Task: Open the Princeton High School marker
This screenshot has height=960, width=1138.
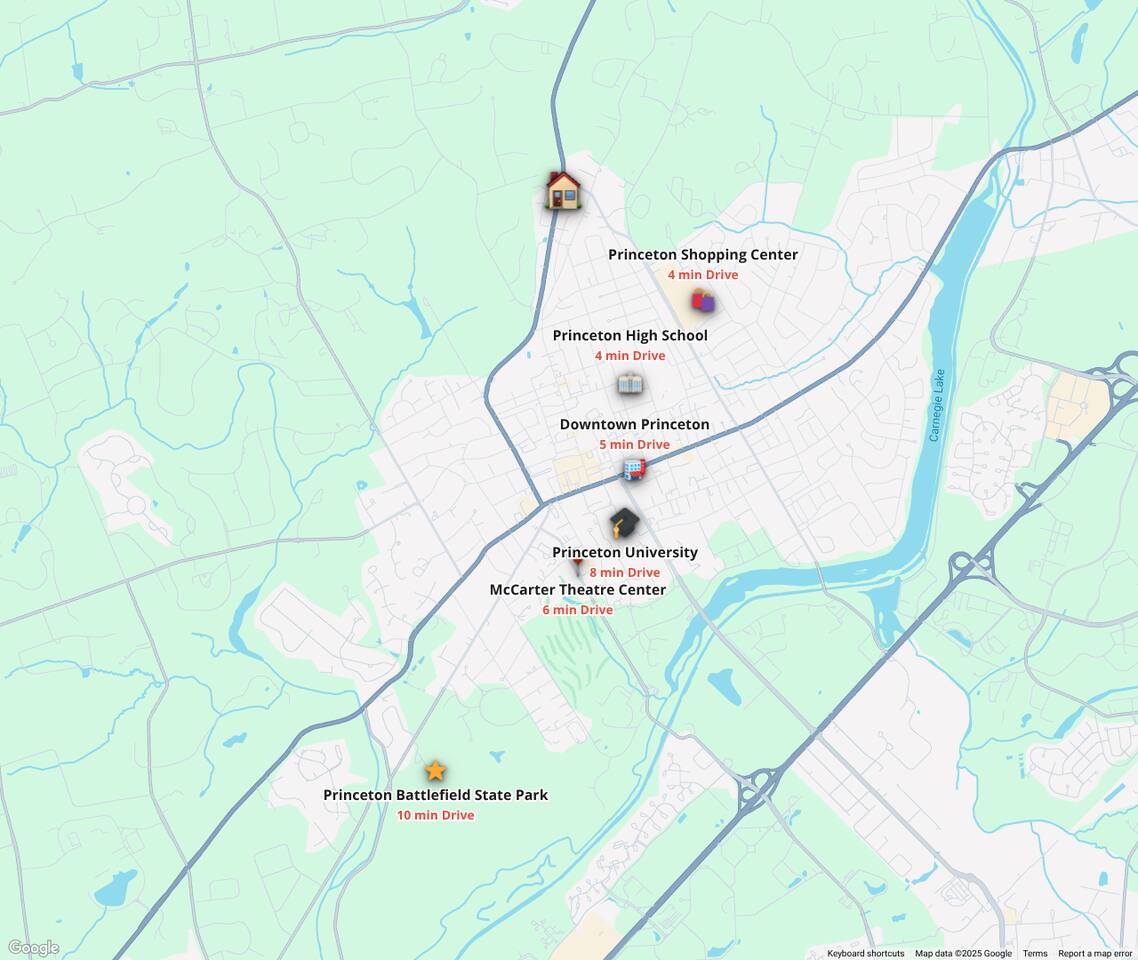Action: coord(630,383)
